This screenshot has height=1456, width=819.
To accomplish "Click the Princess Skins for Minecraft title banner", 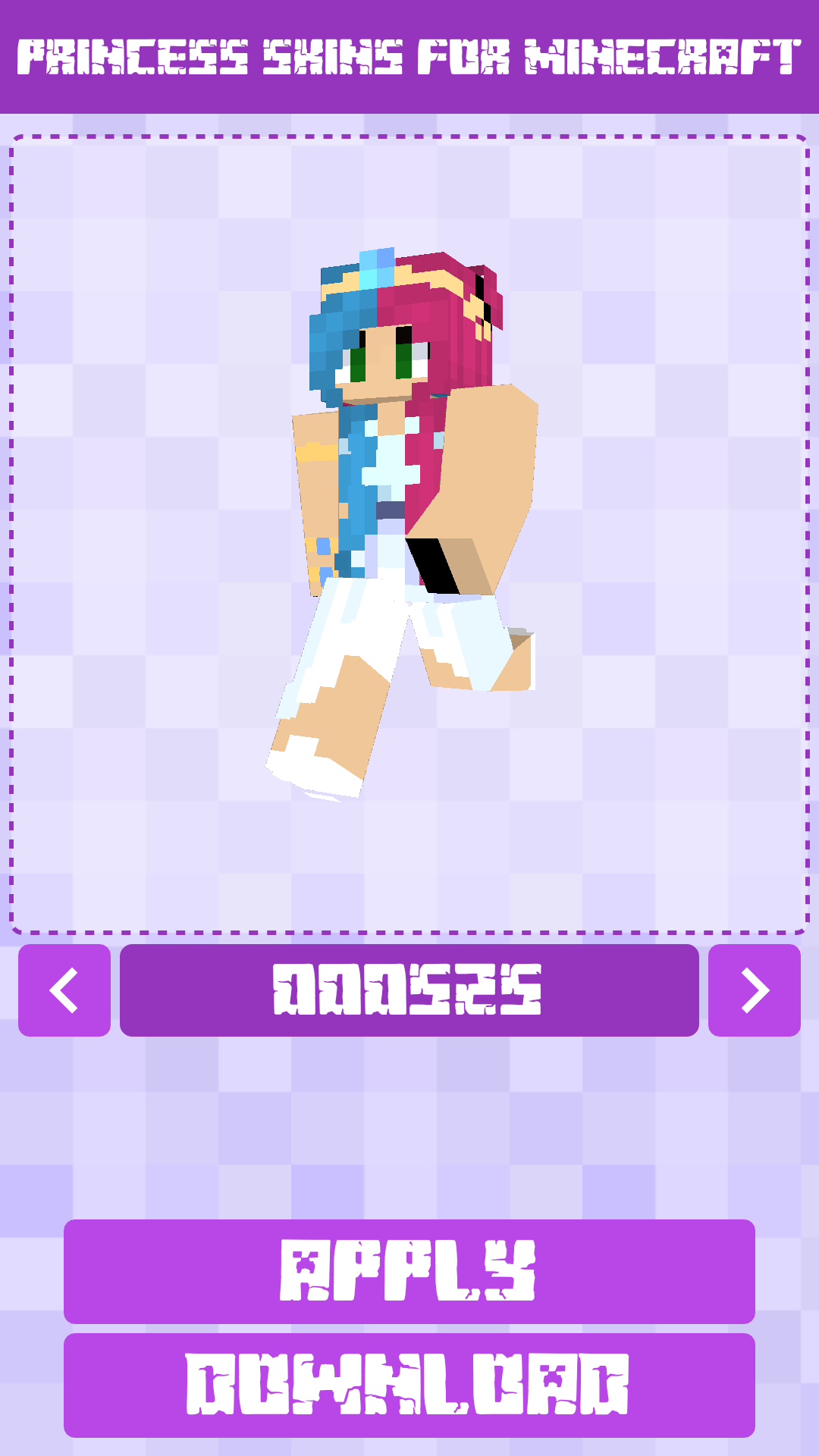I will [x=409, y=53].
